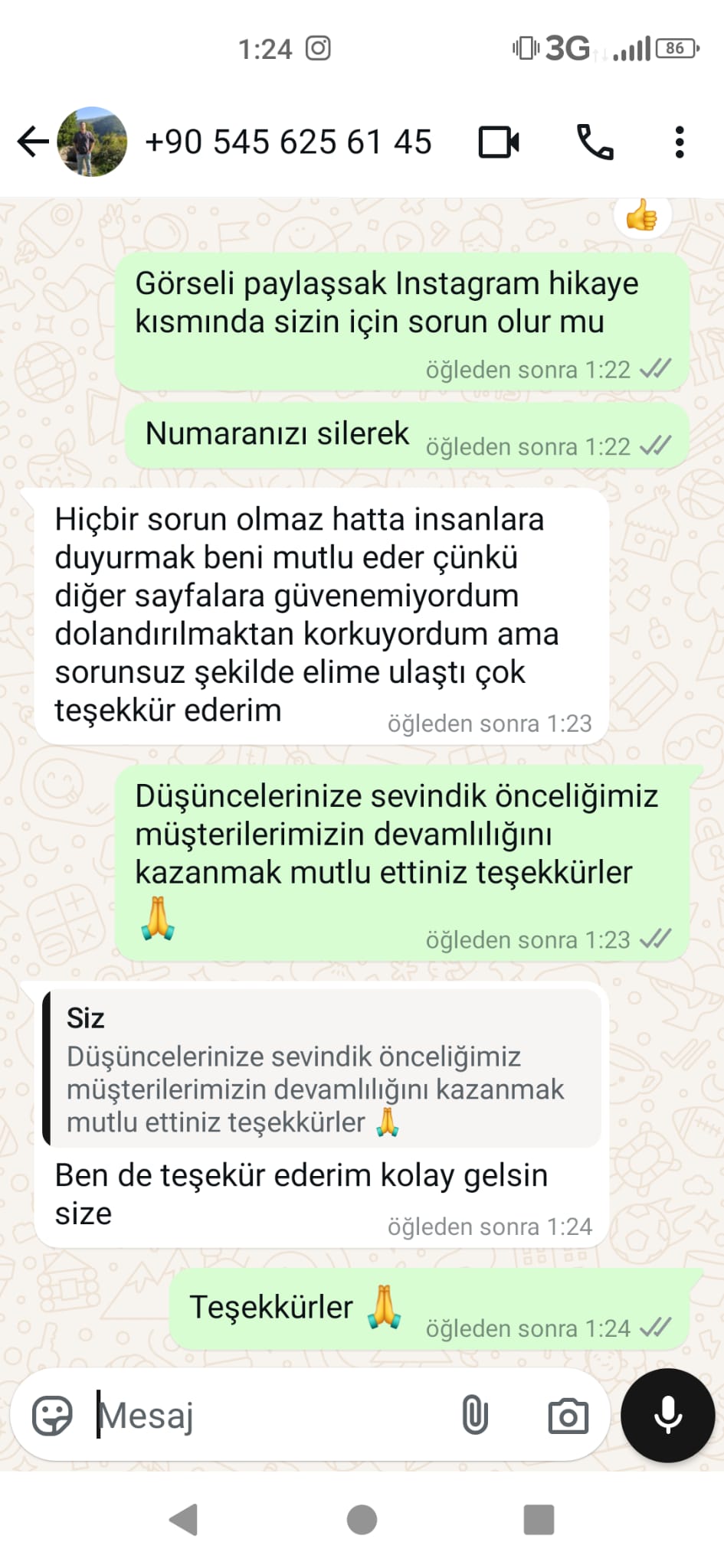This screenshot has width=724, height=1568.
Task: Open the contact's profile picture
Action: pyautogui.click(x=92, y=142)
